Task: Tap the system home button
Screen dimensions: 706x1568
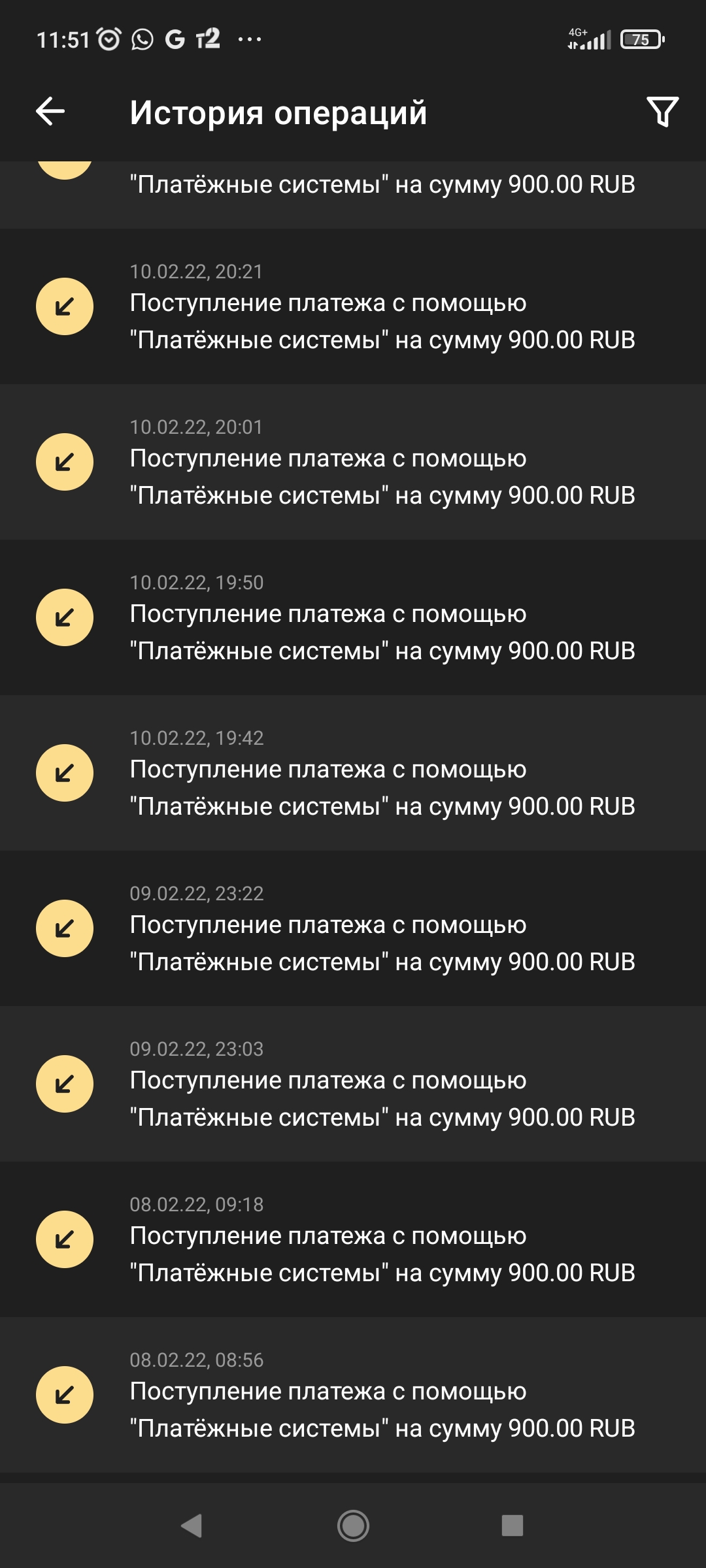Action: point(353,1526)
